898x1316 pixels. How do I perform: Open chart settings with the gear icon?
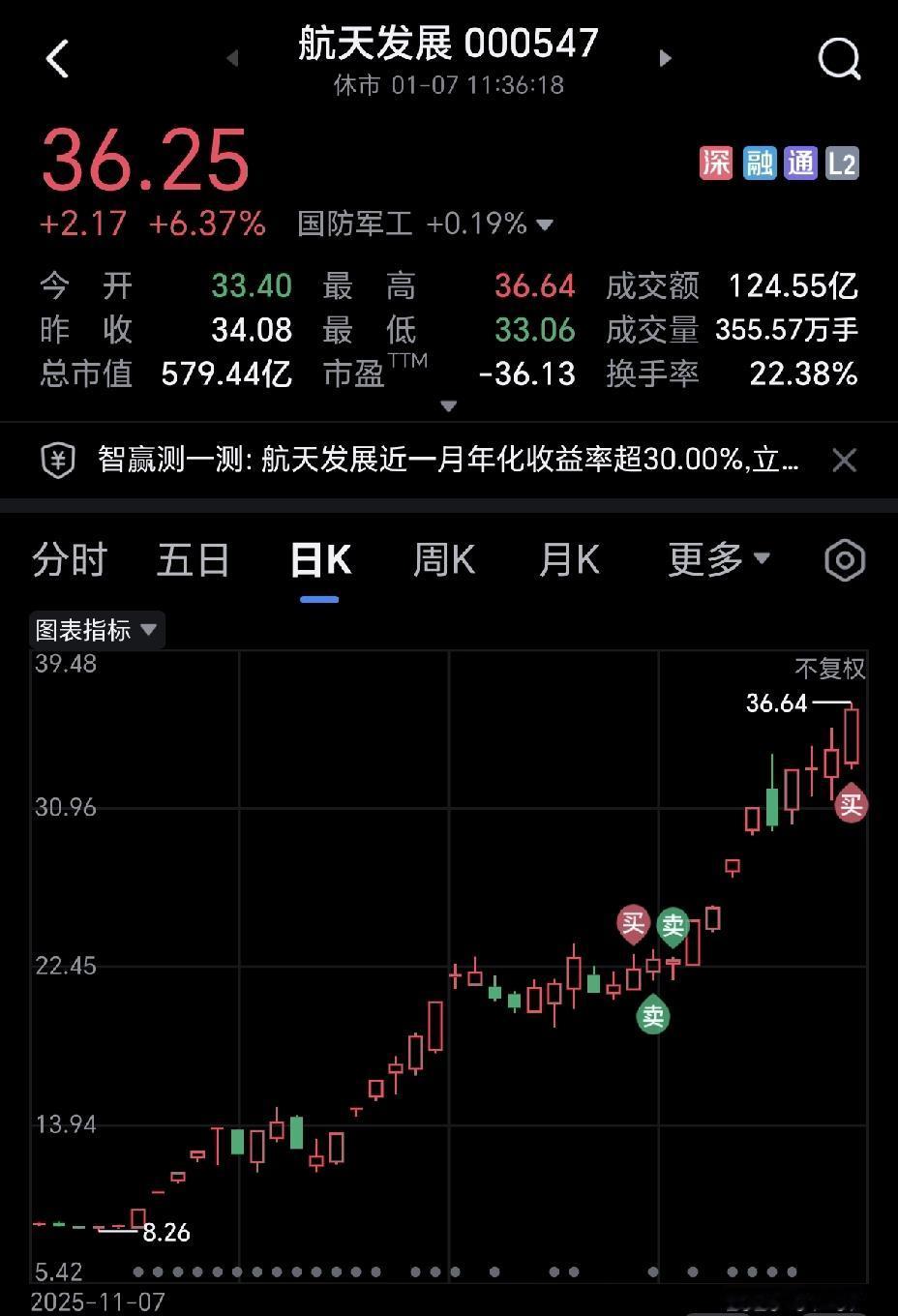pyautogui.click(x=844, y=559)
